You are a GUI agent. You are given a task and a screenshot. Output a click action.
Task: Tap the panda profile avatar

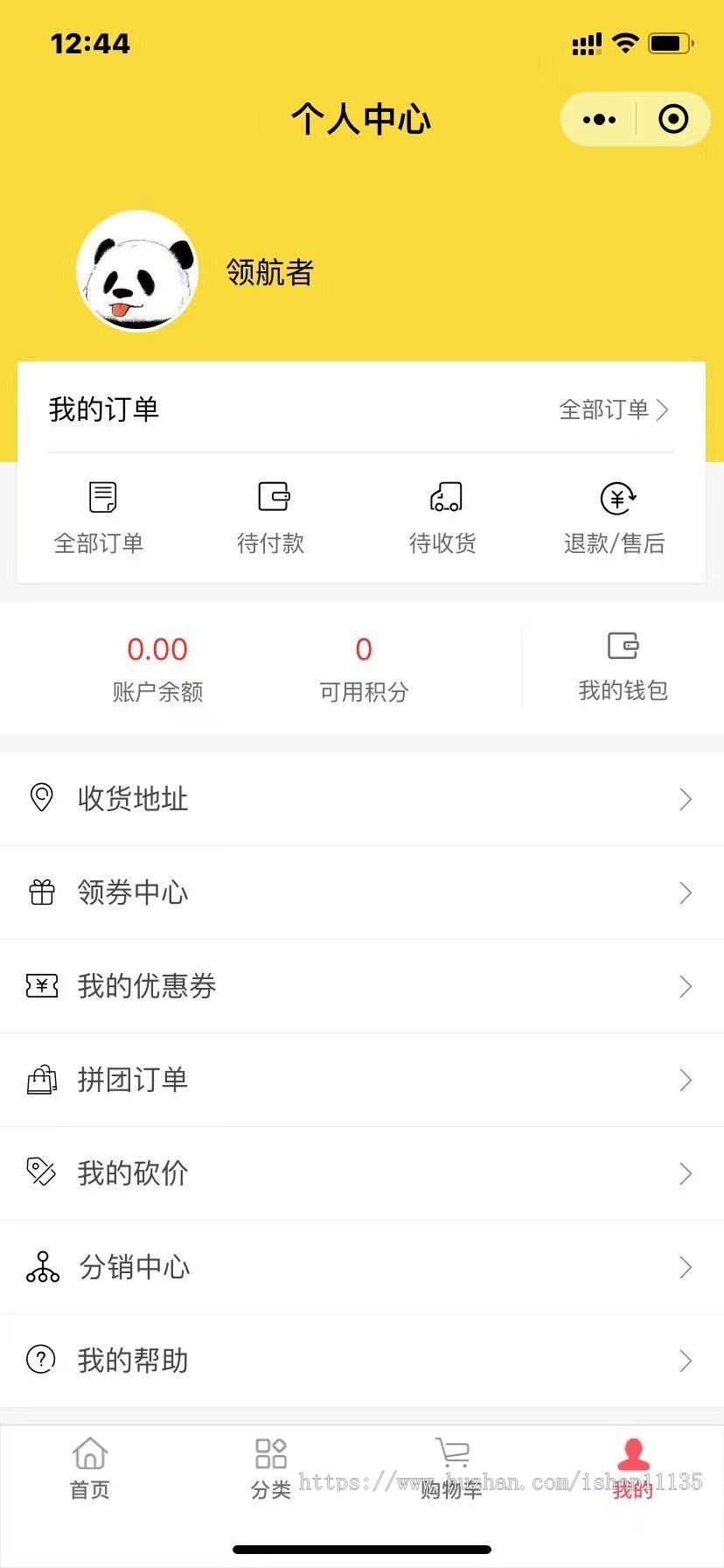137,271
